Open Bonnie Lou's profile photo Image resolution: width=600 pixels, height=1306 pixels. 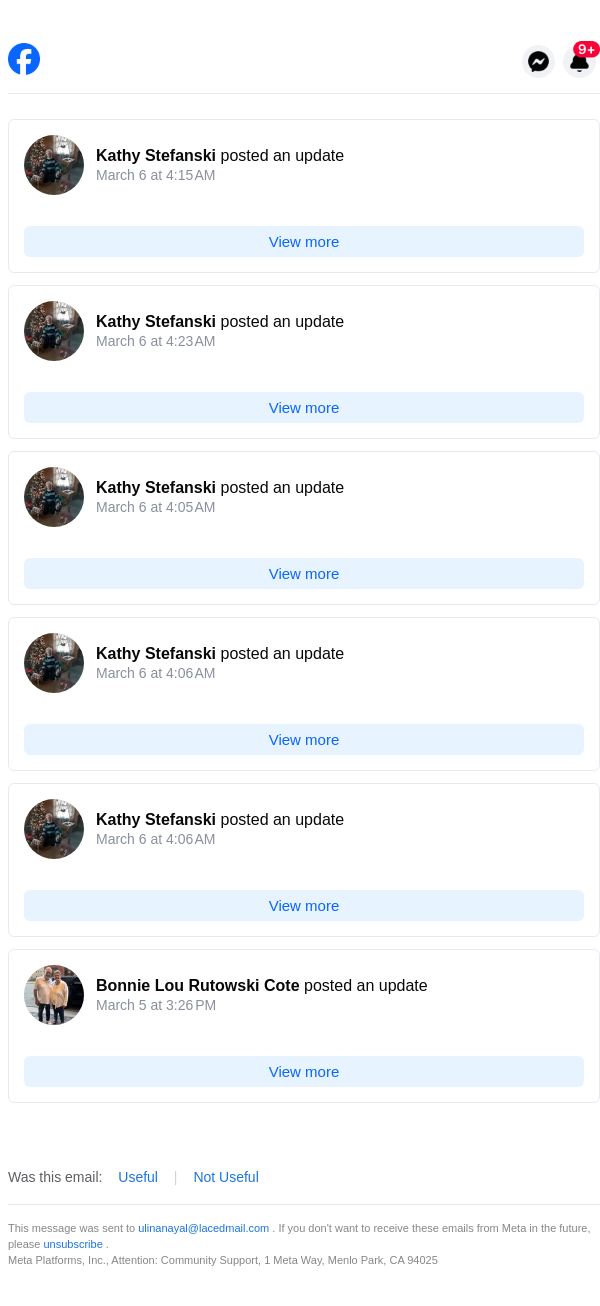click(x=54, y=995)
